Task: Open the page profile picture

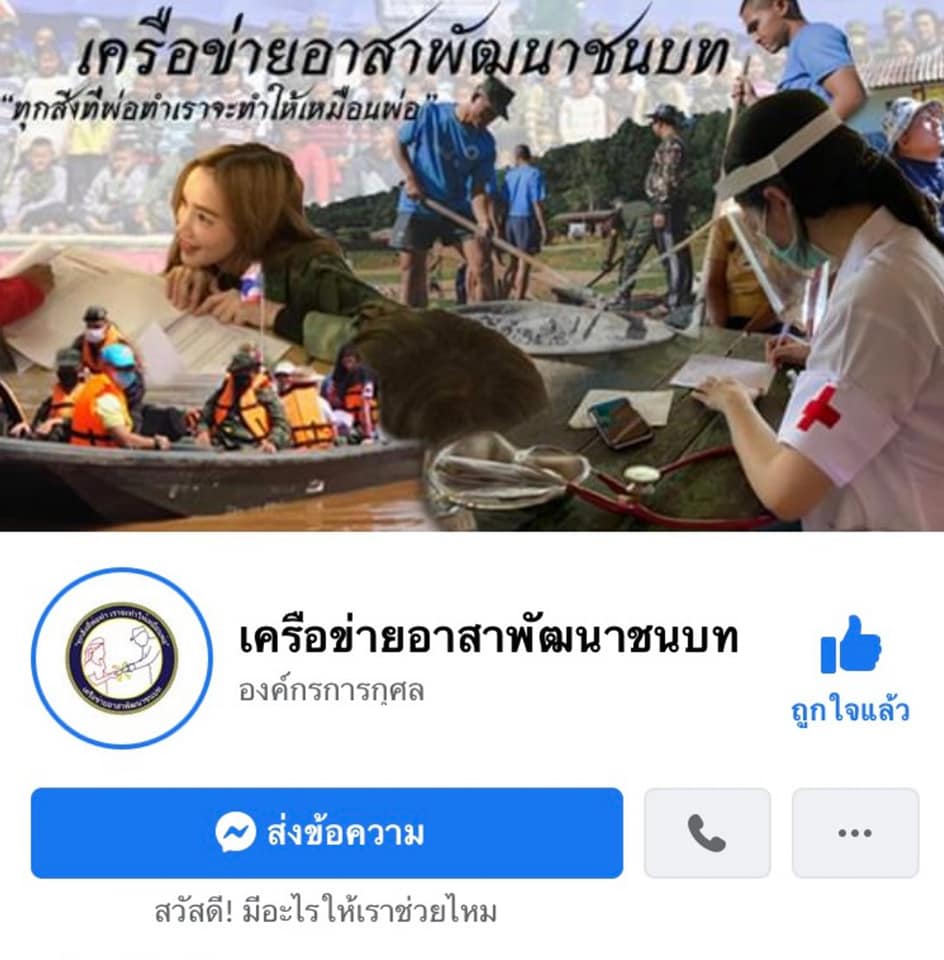Action: click(121, 657)
